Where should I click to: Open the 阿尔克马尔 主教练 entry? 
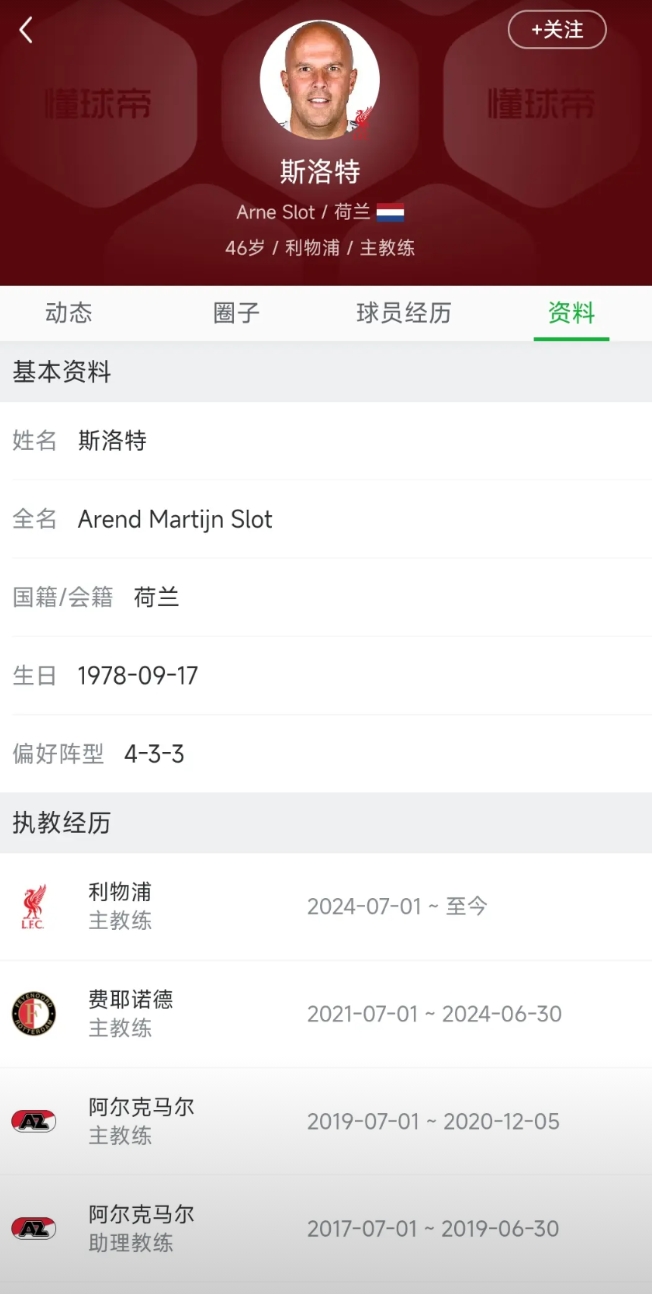(x=326, y=1121)
